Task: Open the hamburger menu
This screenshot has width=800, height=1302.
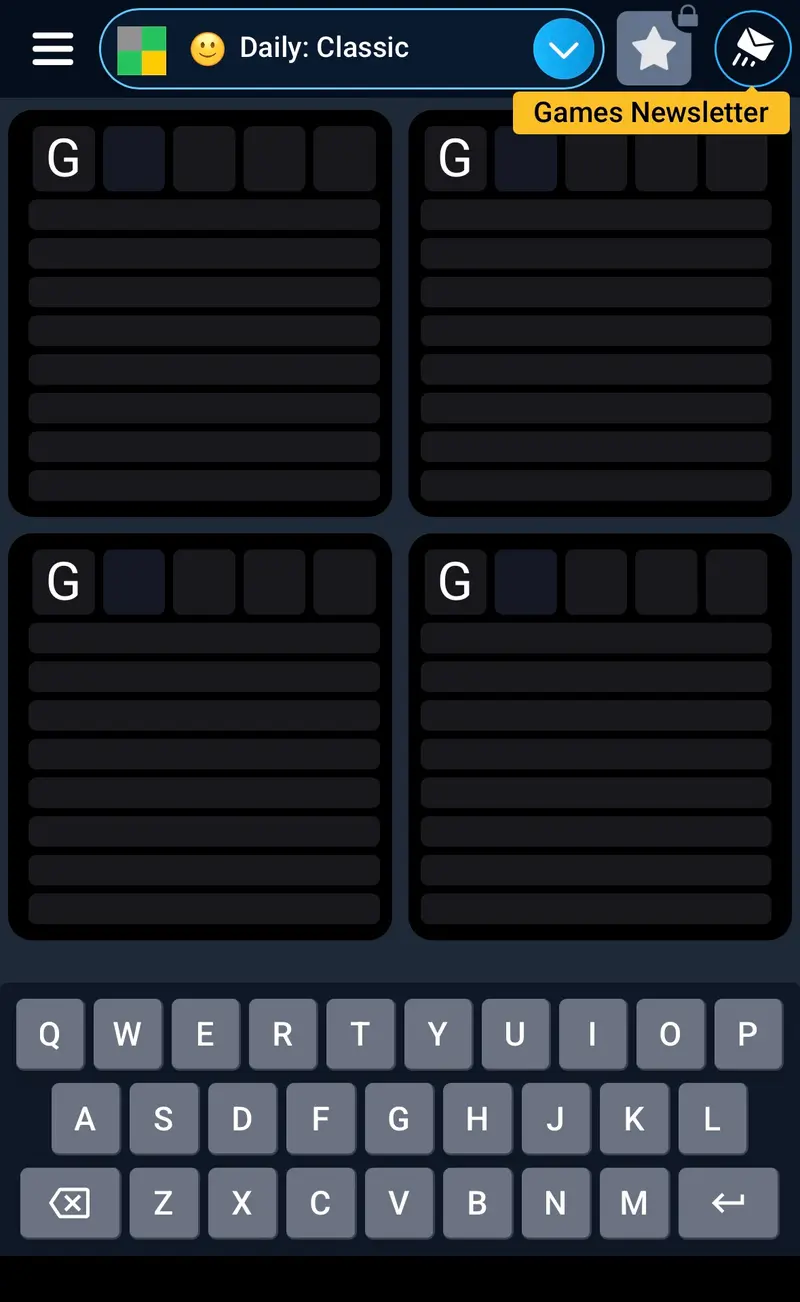Action: point(52,49)
